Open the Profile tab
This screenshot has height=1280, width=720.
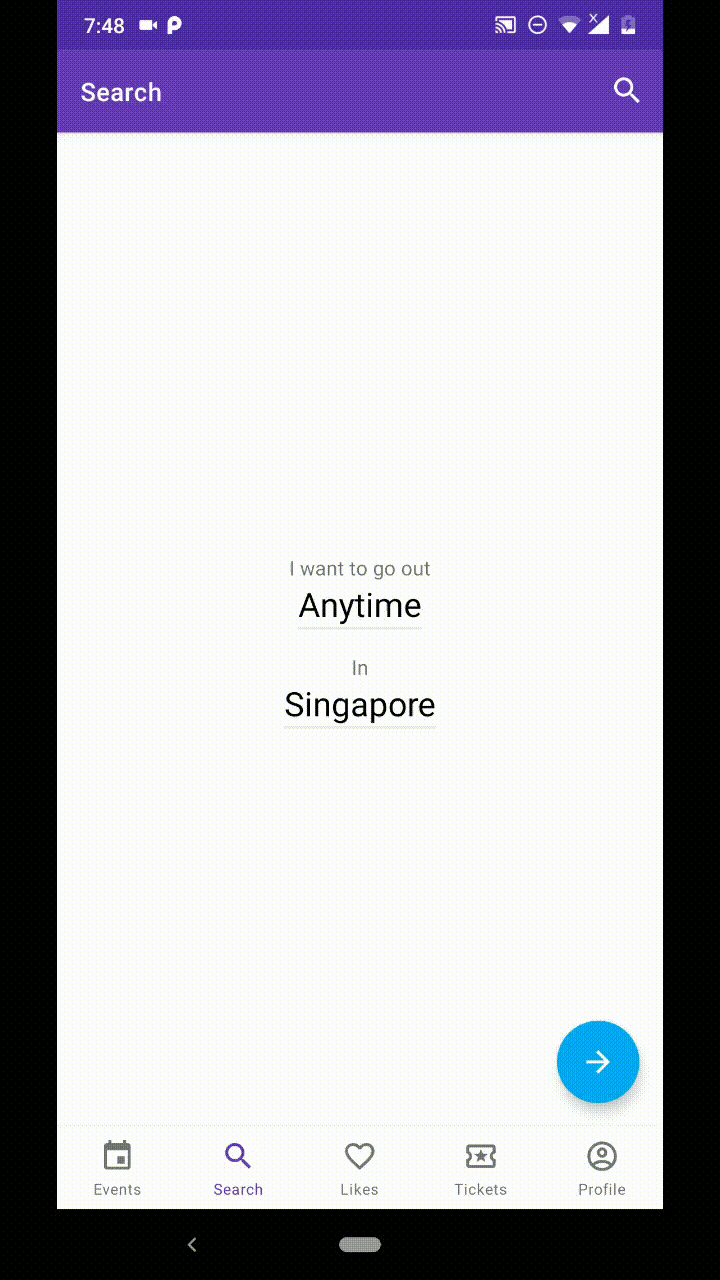point(602,1168)
